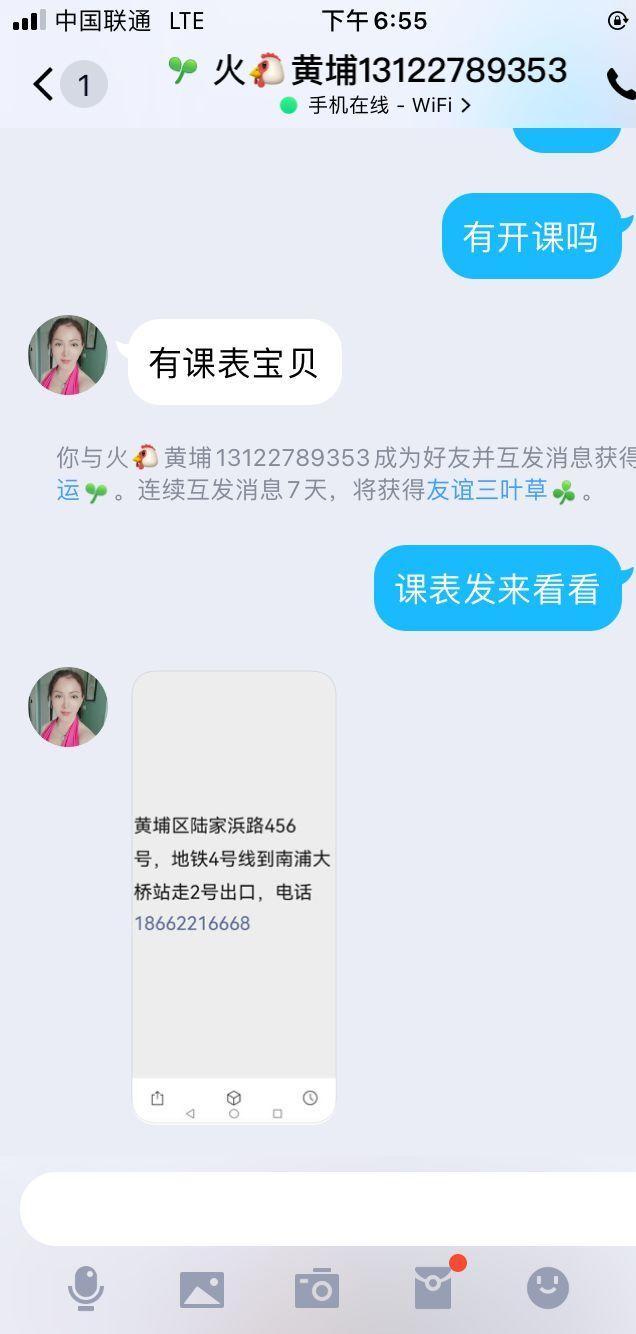Tap the 友谊三叶草 link
Viewport: 636px width, 1334px height.
coord(487,491)
